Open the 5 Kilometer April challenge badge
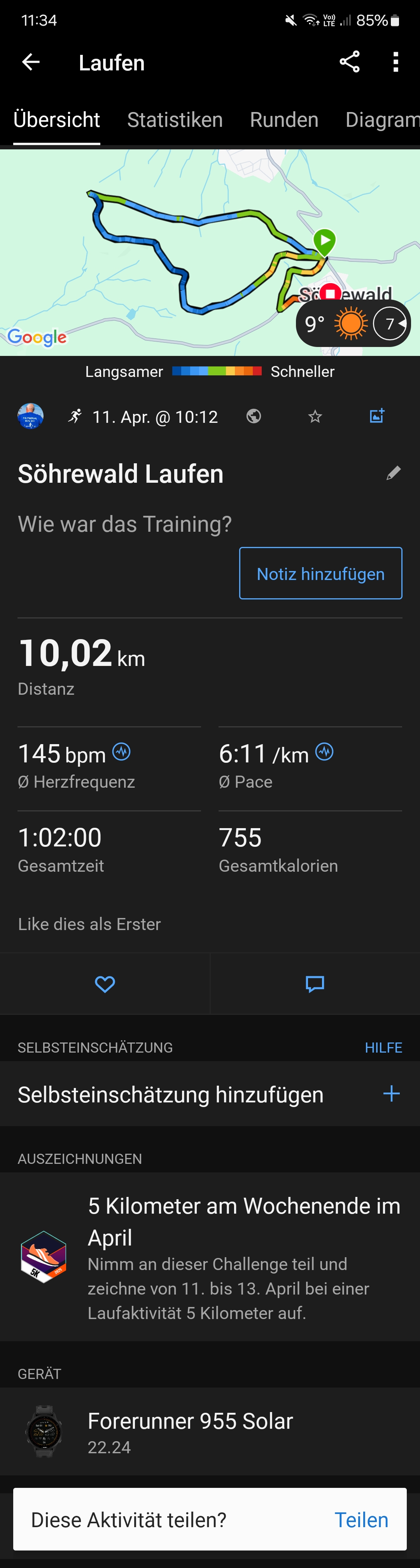Screen dimensions: 420x1568 click(x=210, y=1256)
